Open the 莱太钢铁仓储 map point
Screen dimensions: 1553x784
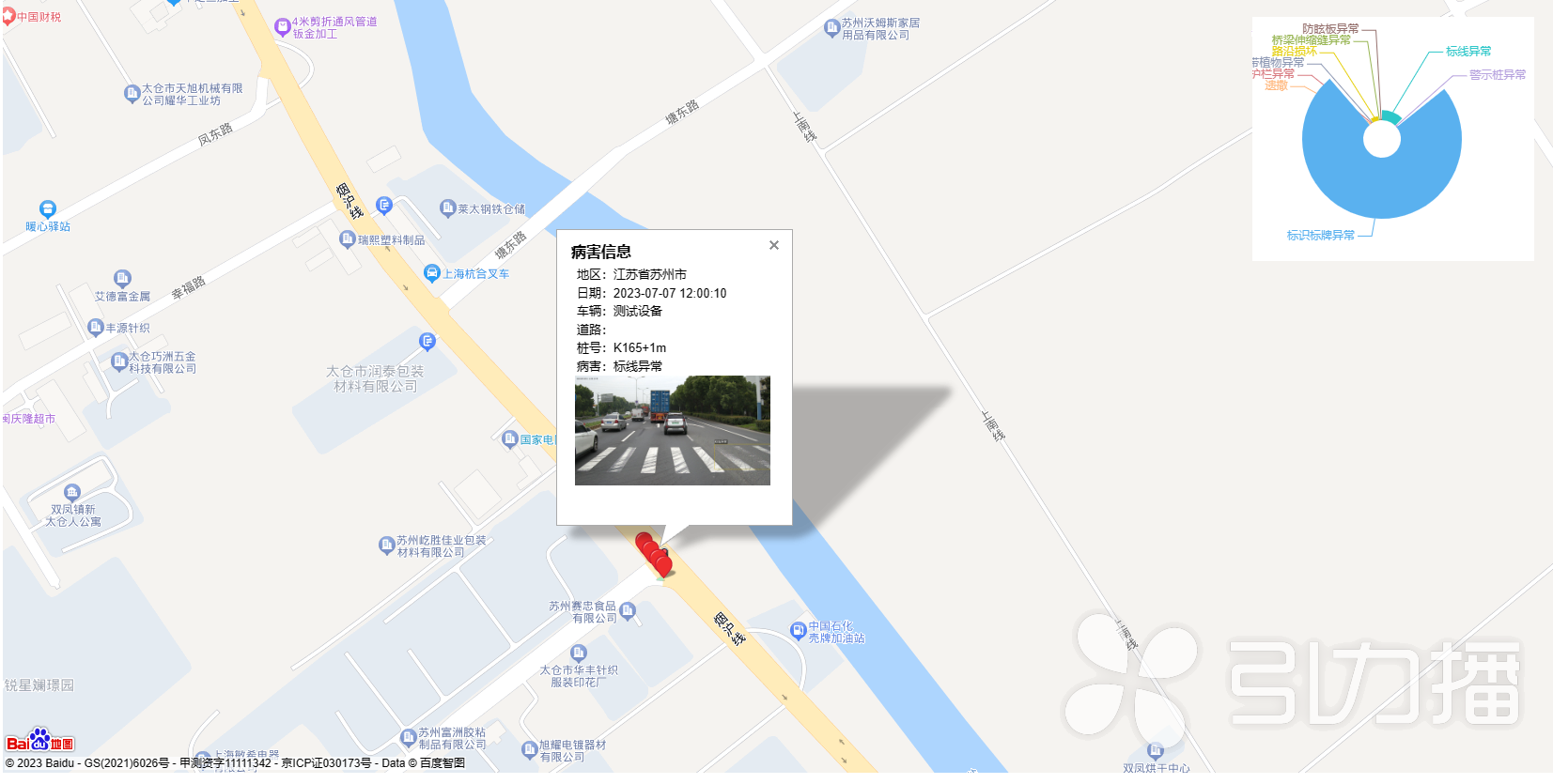point(448,208)
